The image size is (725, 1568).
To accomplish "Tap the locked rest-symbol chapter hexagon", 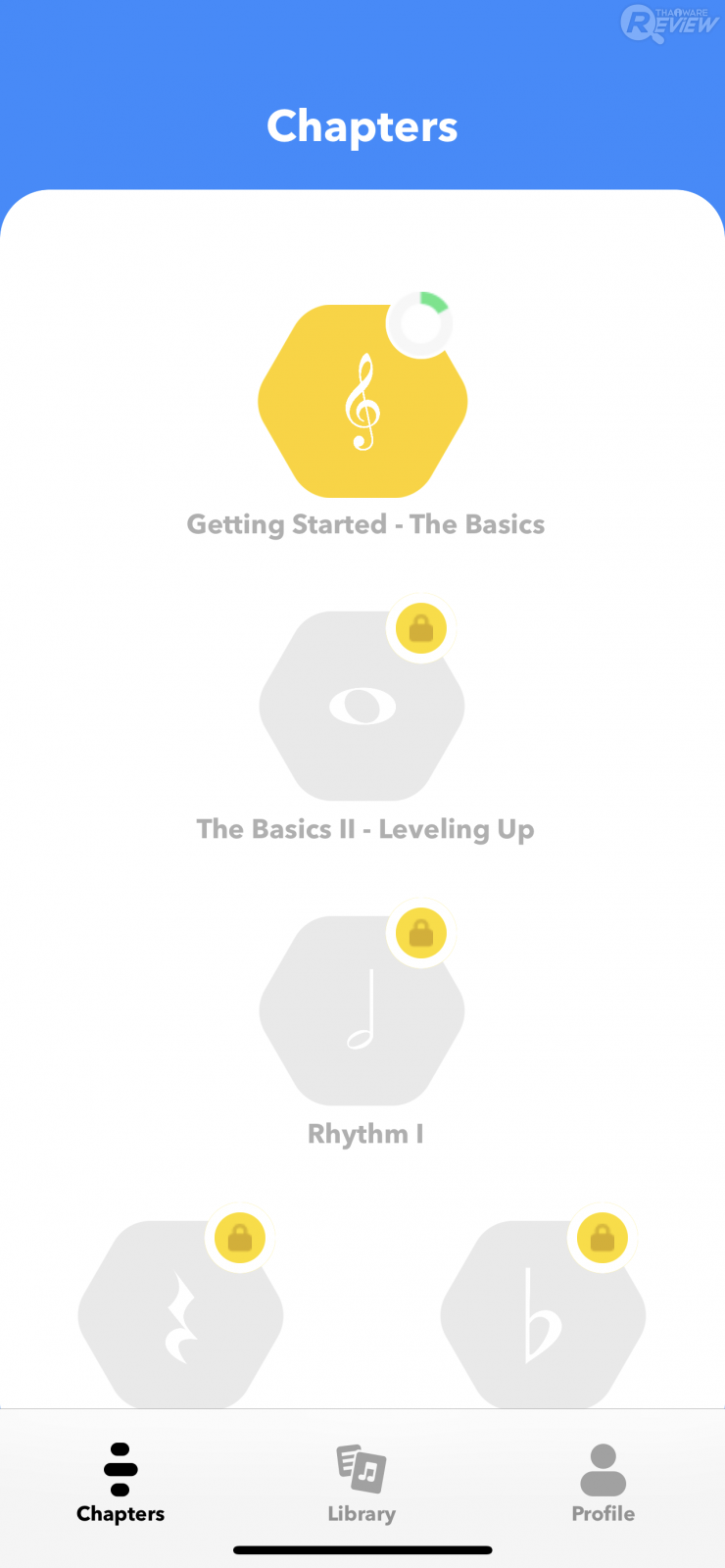I will 181,1315.
